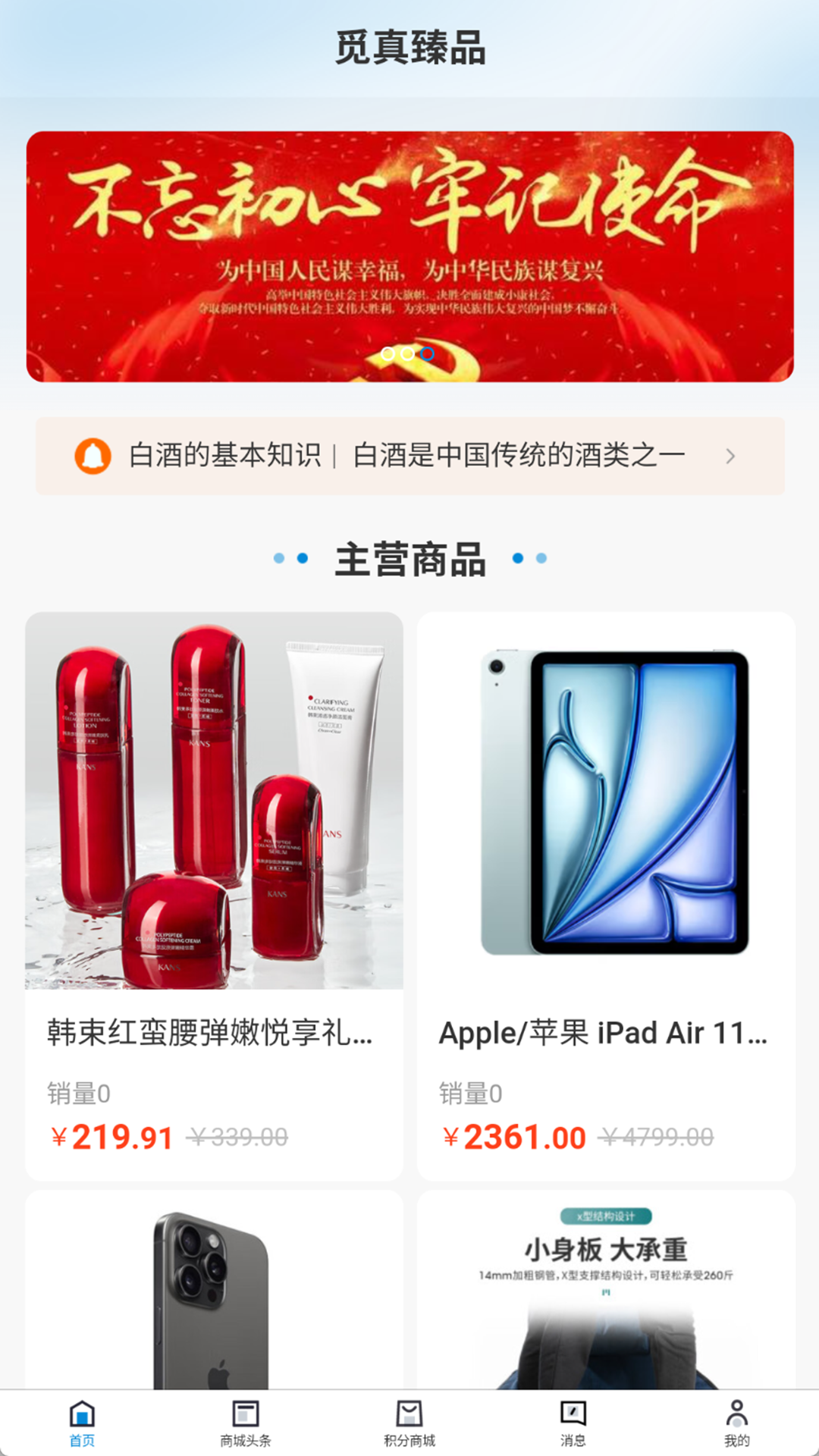Open the 积分商城 tab
819x1456 pixels.
[409, 1423]
